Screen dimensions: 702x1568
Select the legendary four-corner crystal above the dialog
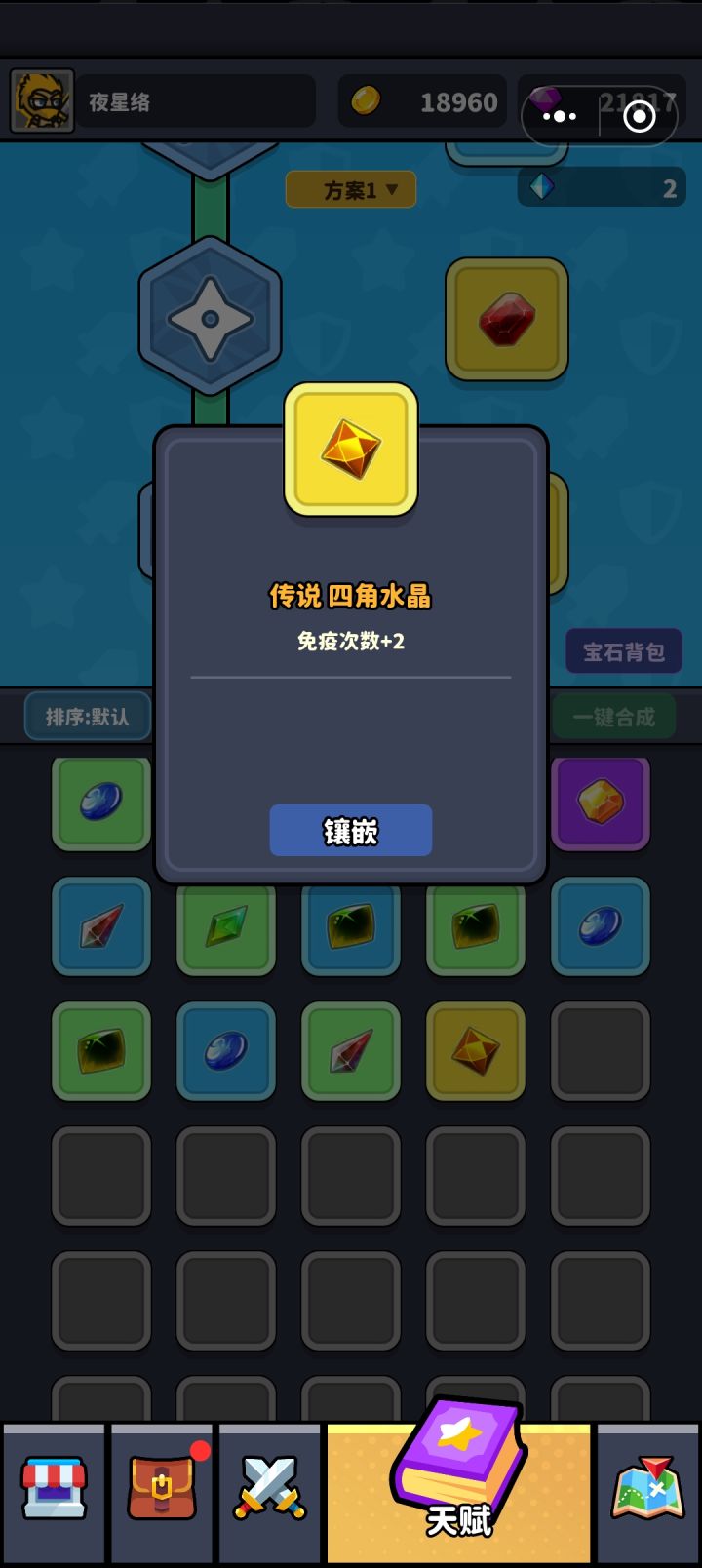pyautogui.click(x=350, y=450)
